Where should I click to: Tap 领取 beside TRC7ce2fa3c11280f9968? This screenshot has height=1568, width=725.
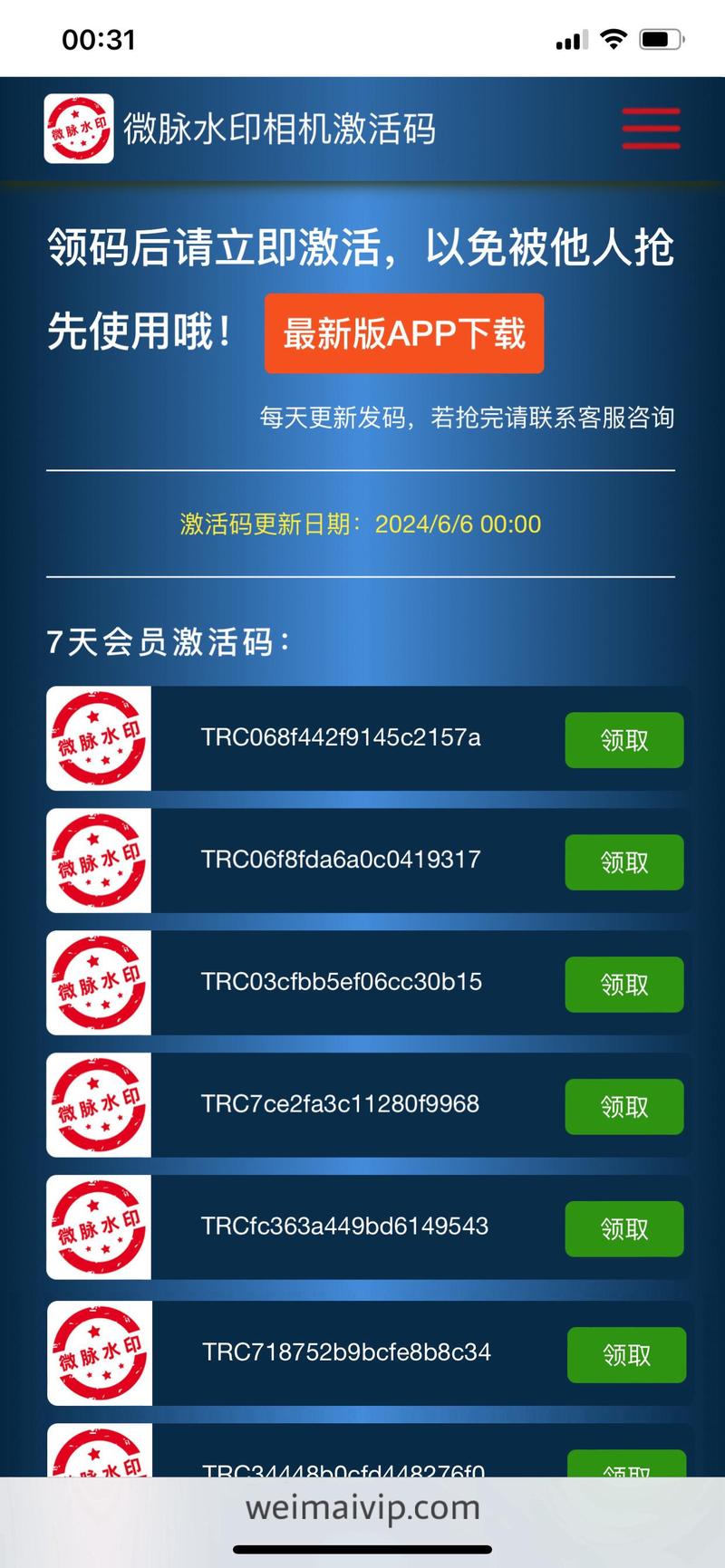pyautogui.click(x=623, y=1107)
